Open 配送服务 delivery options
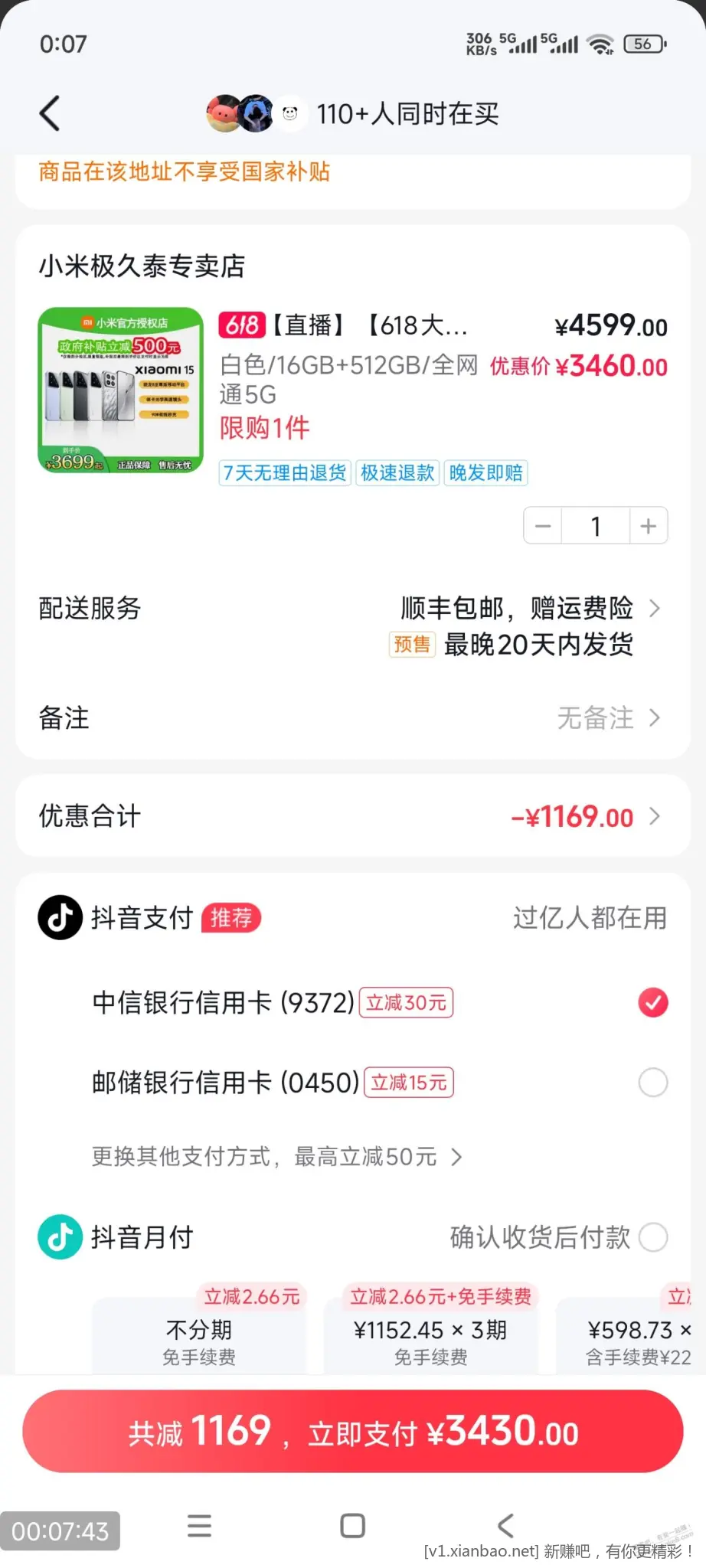This screenshot has width=706, height=1568. pos(353,626)
